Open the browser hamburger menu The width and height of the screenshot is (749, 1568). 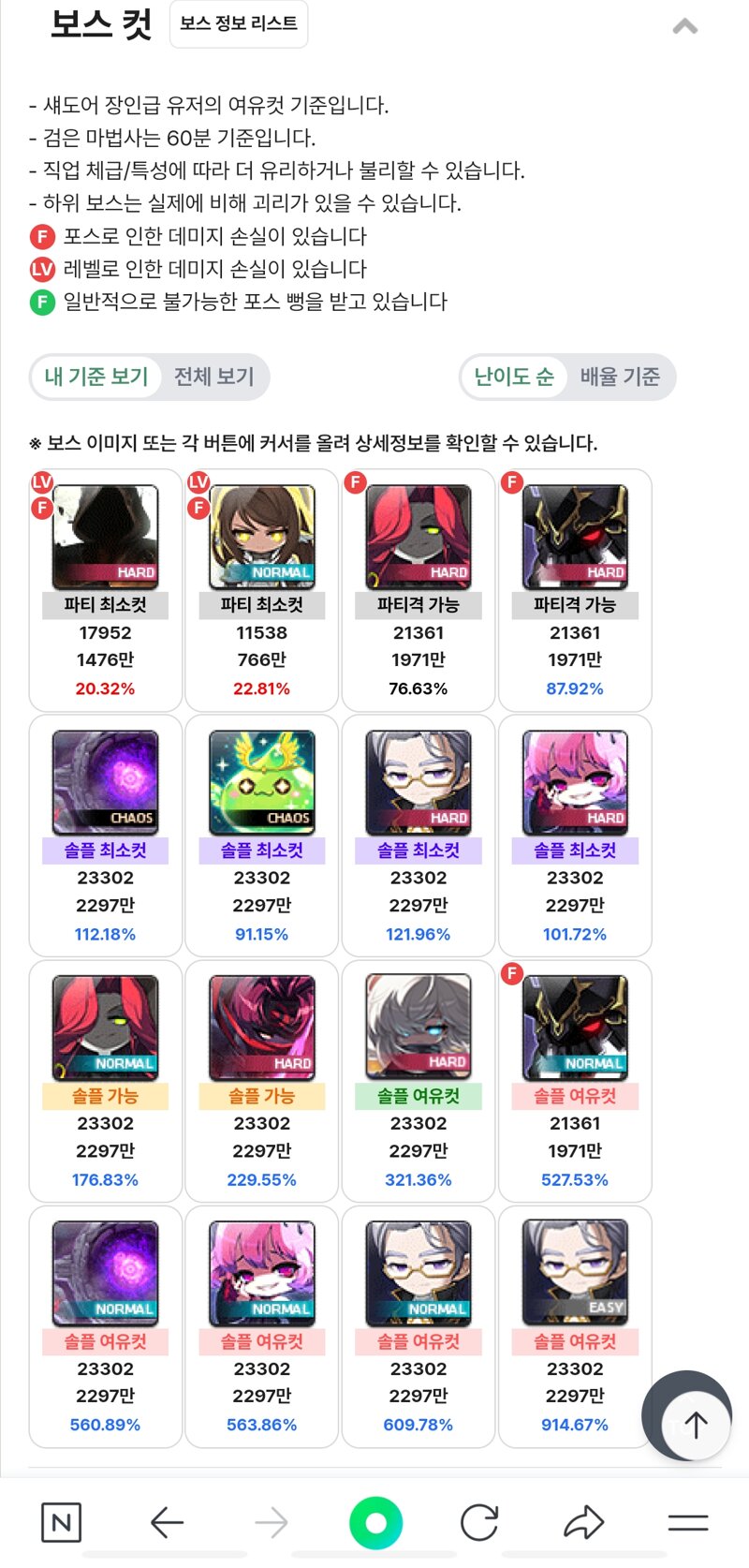coord(688,1523)
